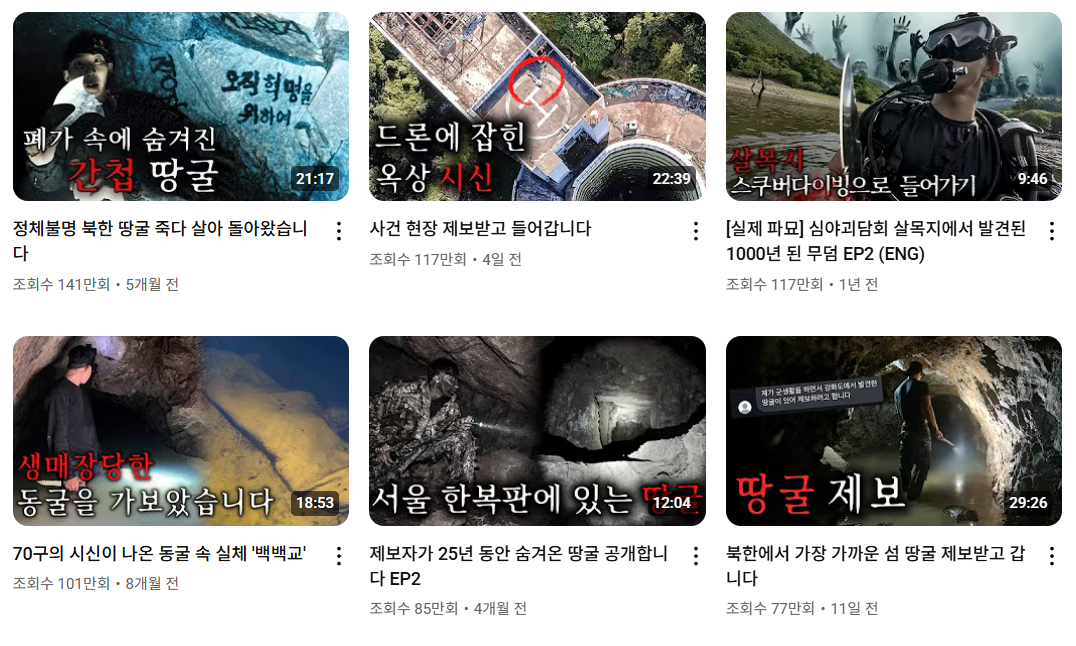This screenshot has height=646, width=1076.
Task: Open the video thumbnail '간첩 땅굴' 21:17
Action: [180, 106]
